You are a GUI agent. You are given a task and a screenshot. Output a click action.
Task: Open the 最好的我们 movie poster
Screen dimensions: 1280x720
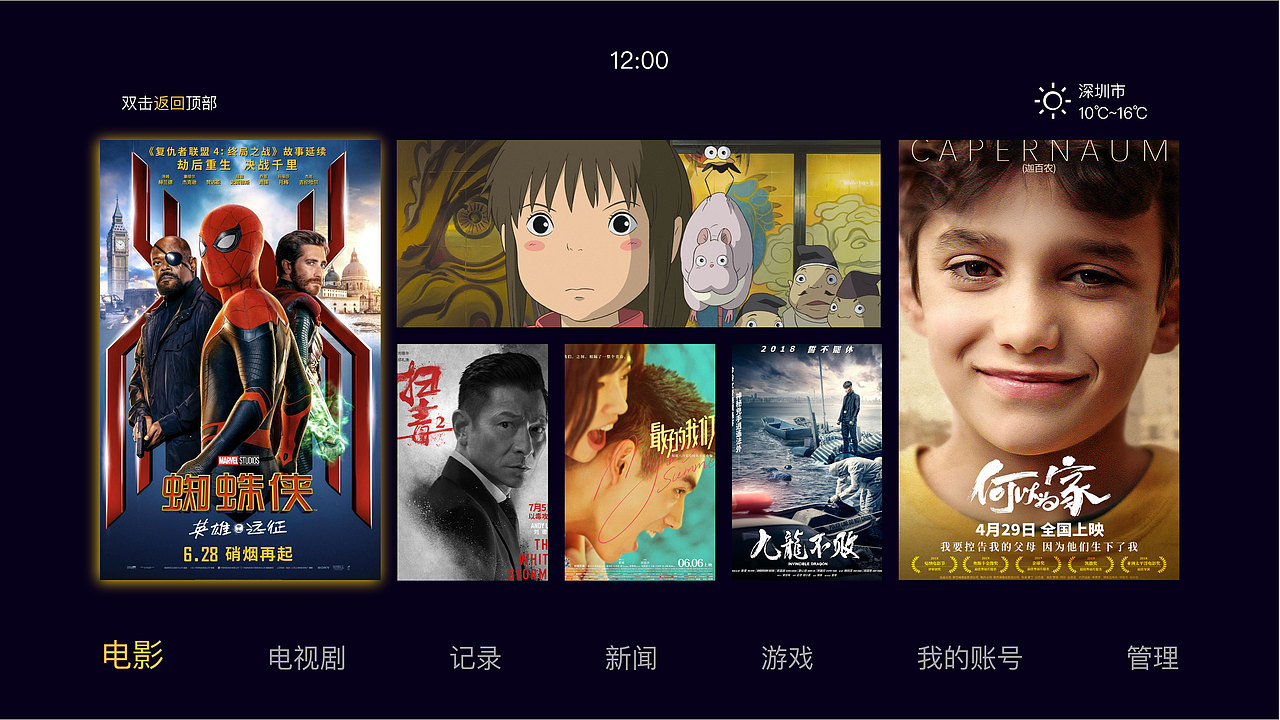tap(639, 462)
